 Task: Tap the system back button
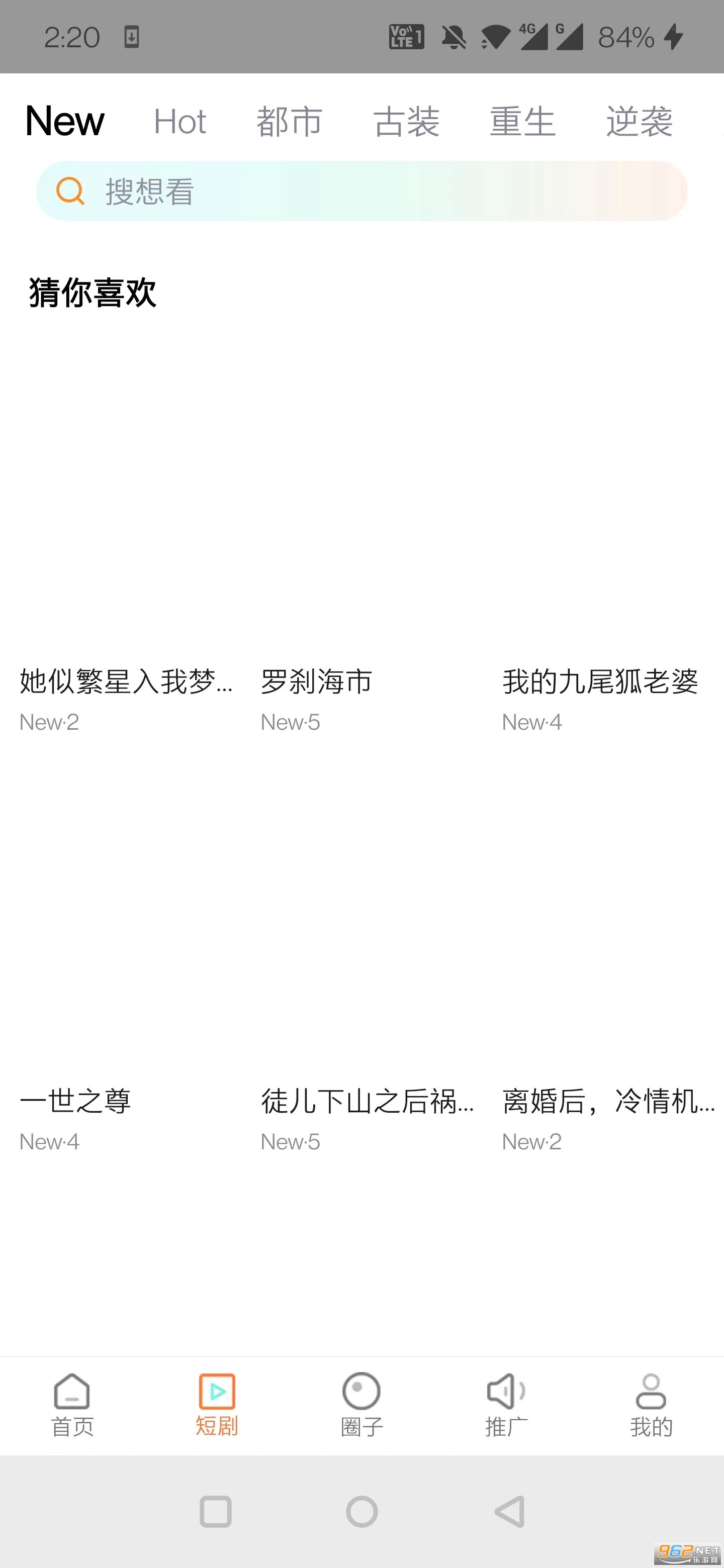[x=509, y=1511]
